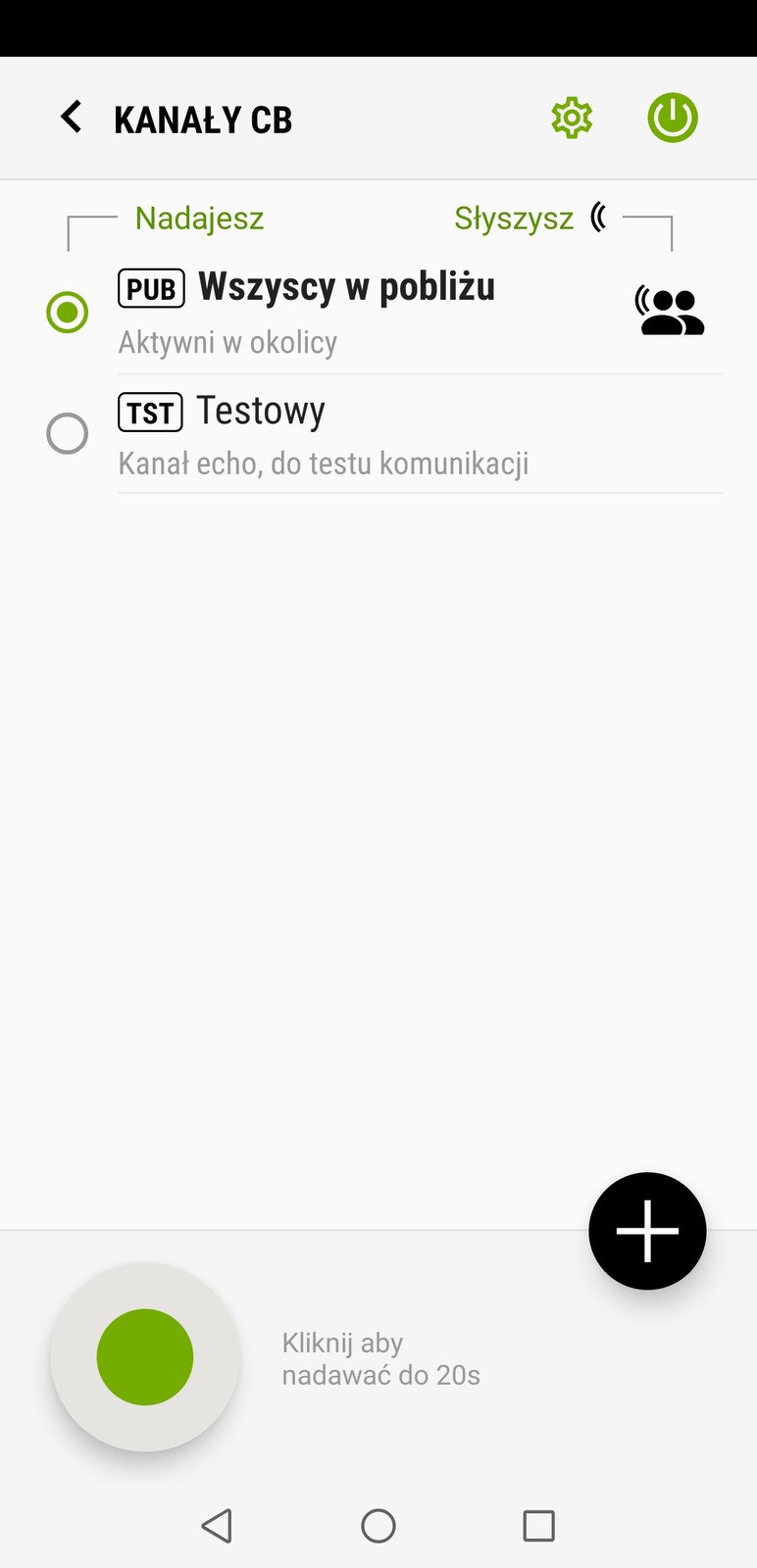Open recent apps with the square navigation button
The width and height of the screenshot is (757, 1568).
click(x=538, y=1526)
